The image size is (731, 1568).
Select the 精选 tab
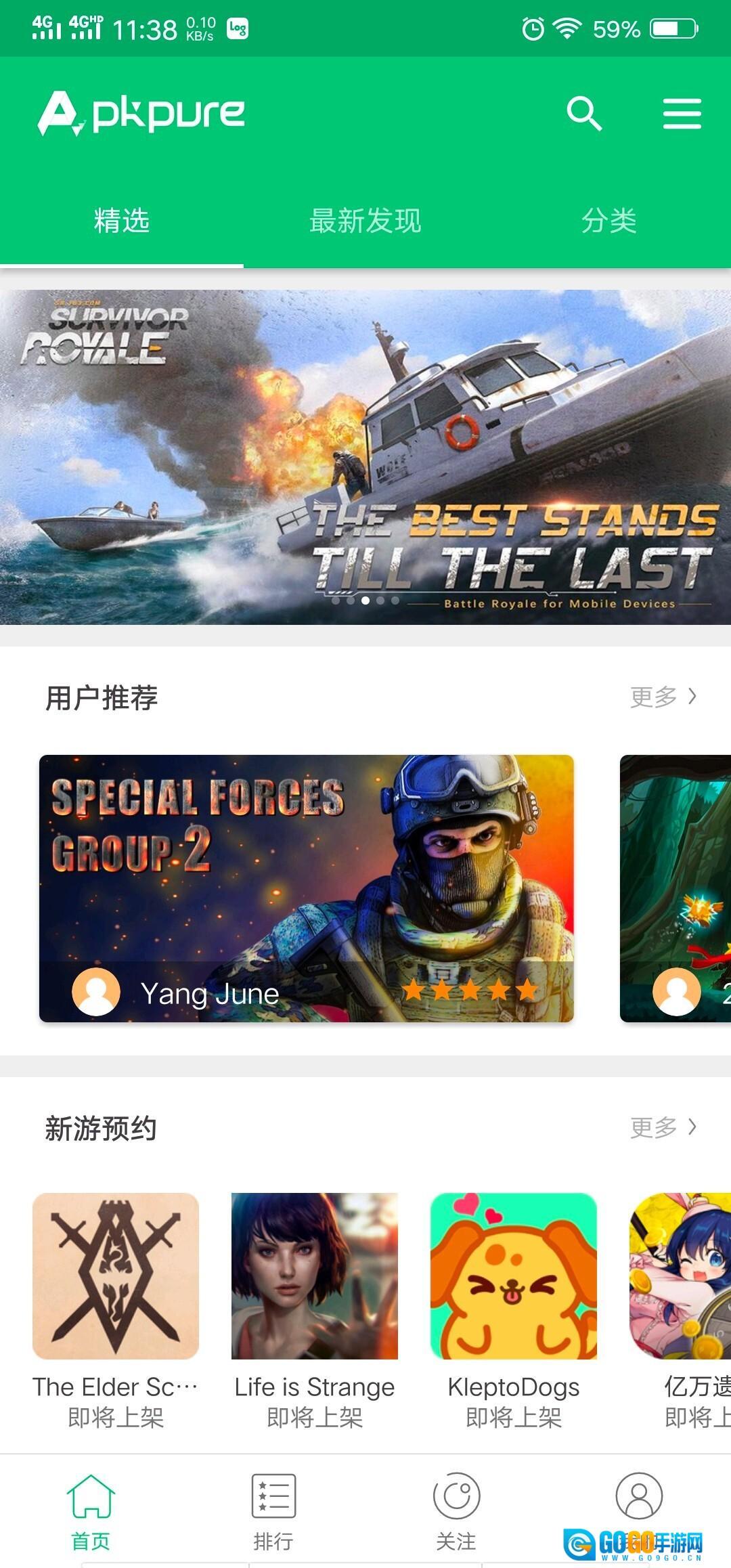click(x=122, y=221)
